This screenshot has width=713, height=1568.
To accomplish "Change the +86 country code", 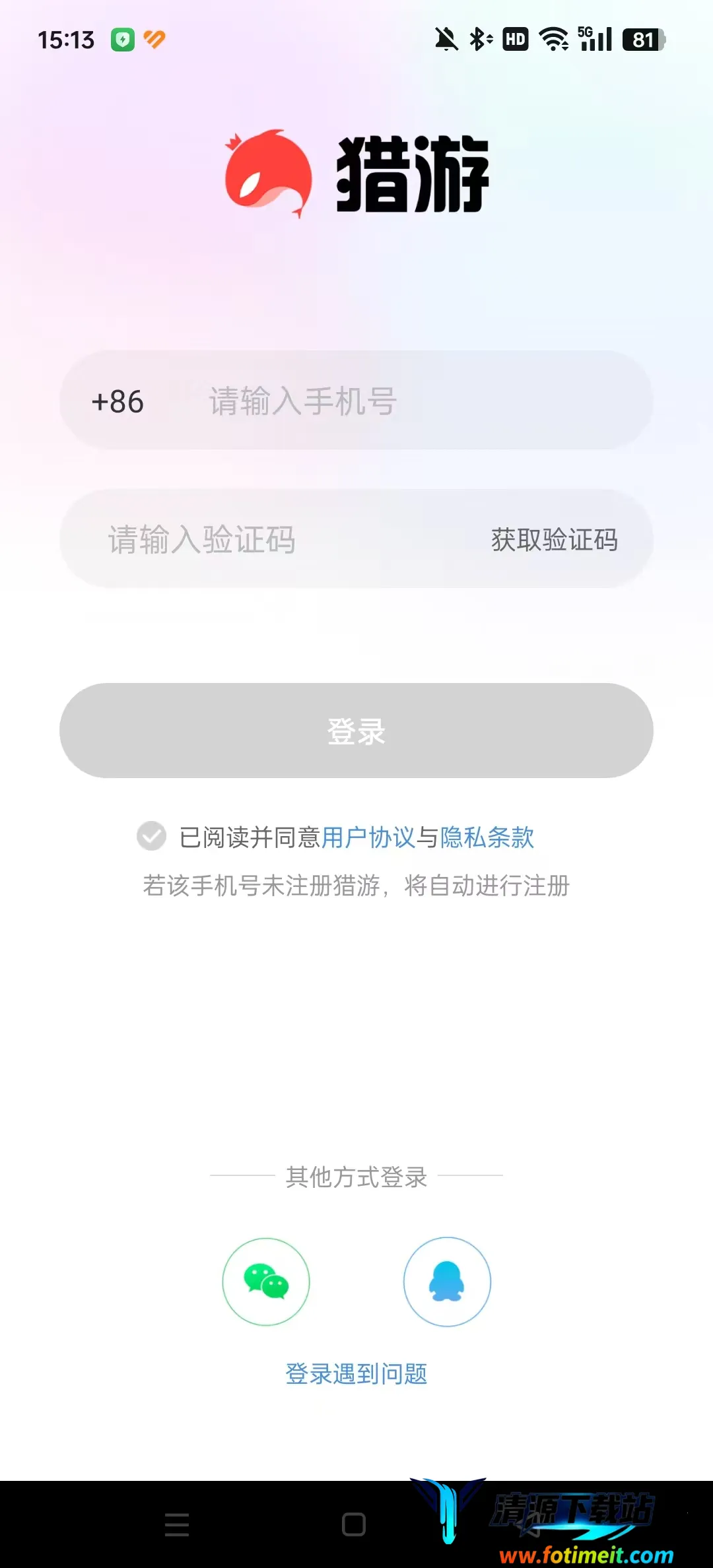I will tap(118, 401).
